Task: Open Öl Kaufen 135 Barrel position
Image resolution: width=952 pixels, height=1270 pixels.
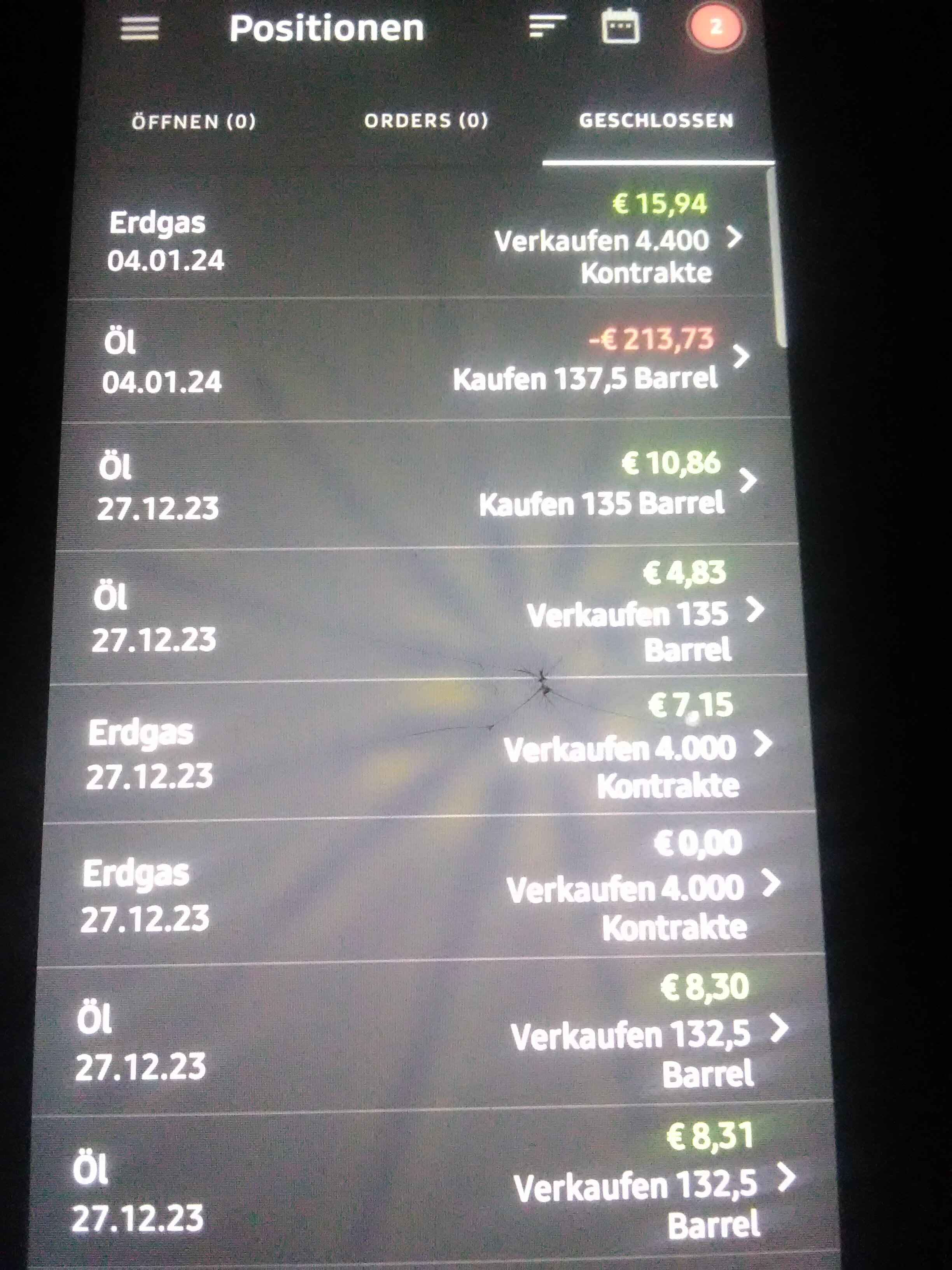Action: (x=425, y=485)
